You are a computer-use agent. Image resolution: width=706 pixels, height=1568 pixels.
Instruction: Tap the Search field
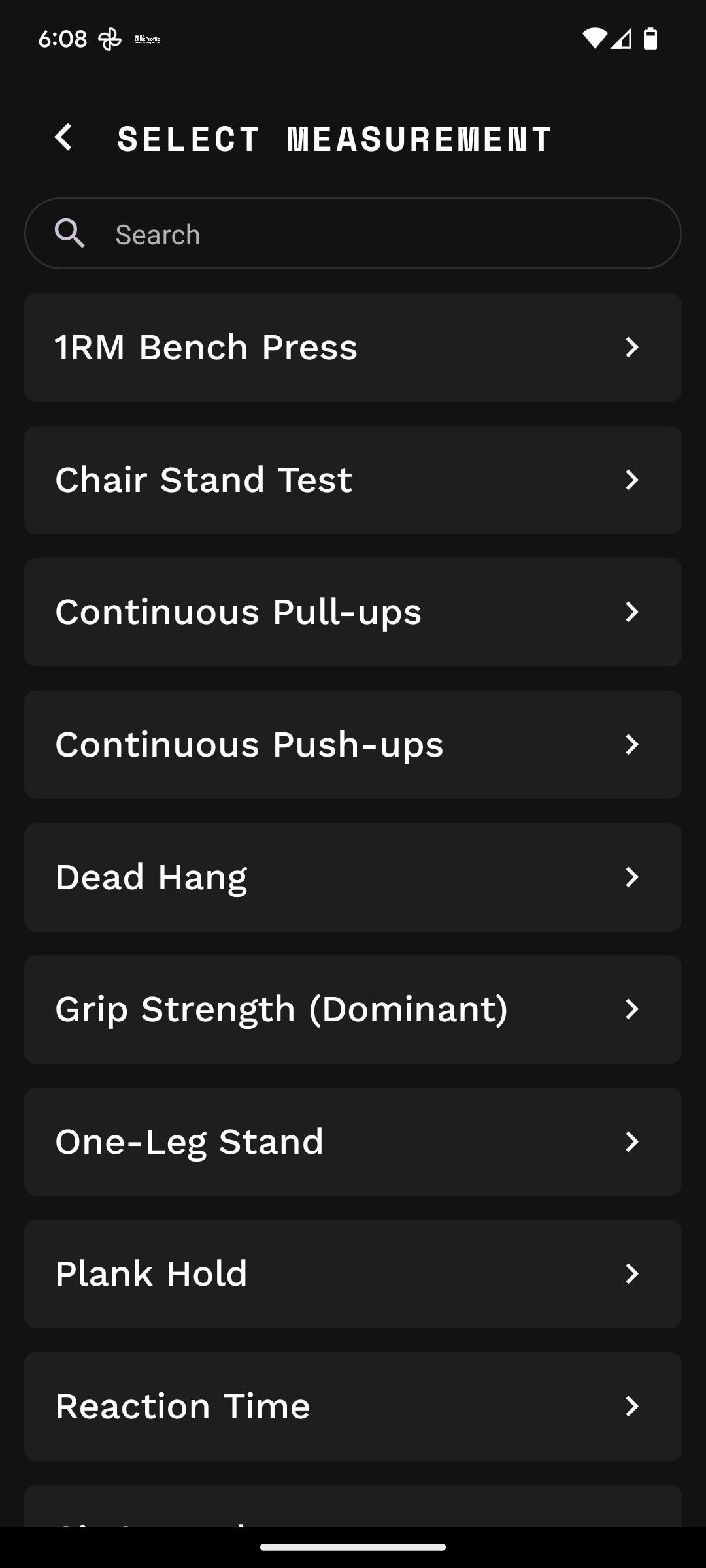353,233
